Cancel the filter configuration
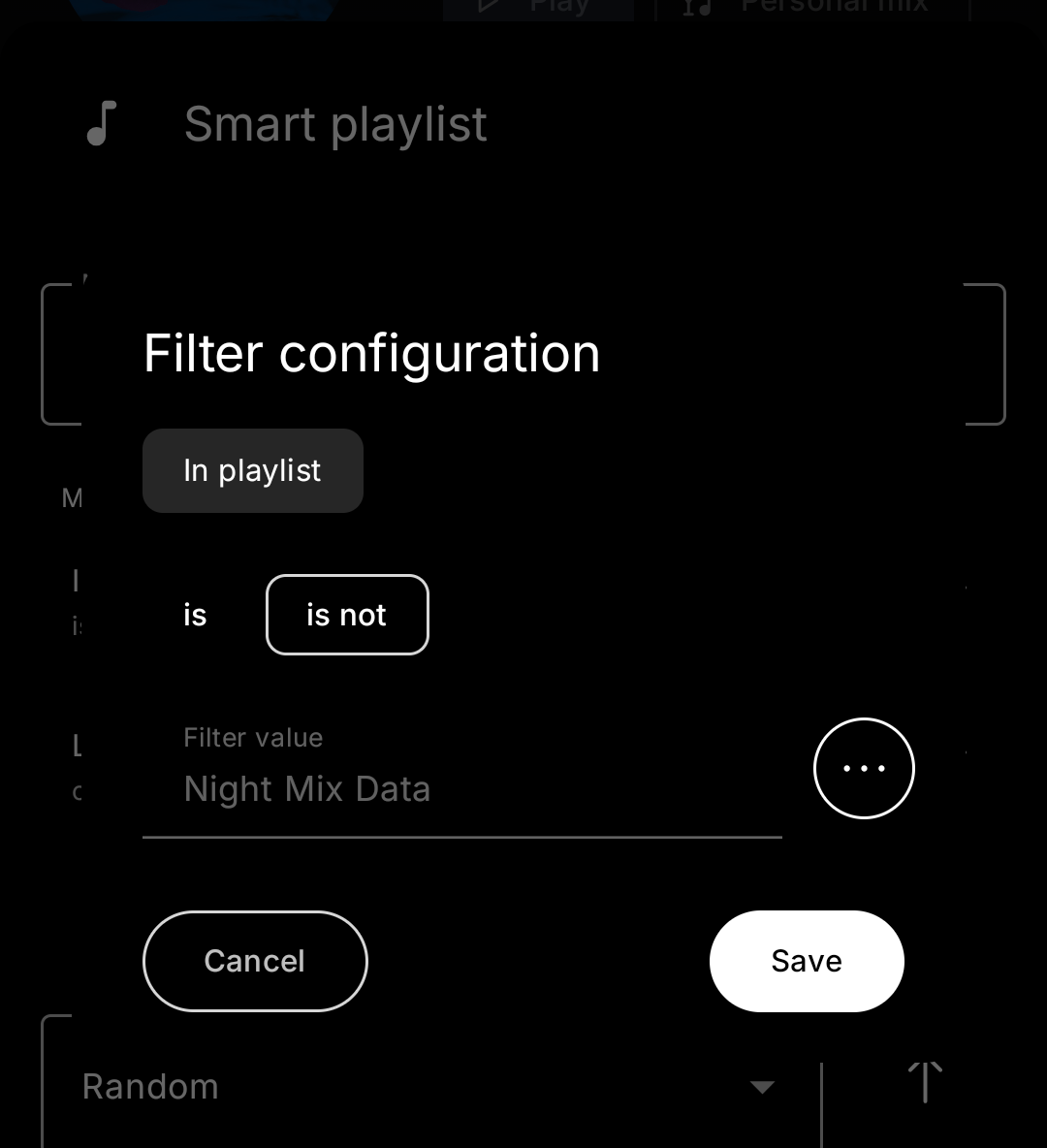Image resolution: width=1047 pixels, height=1148 pixels. pyautogui.click(x=255, y=961)
